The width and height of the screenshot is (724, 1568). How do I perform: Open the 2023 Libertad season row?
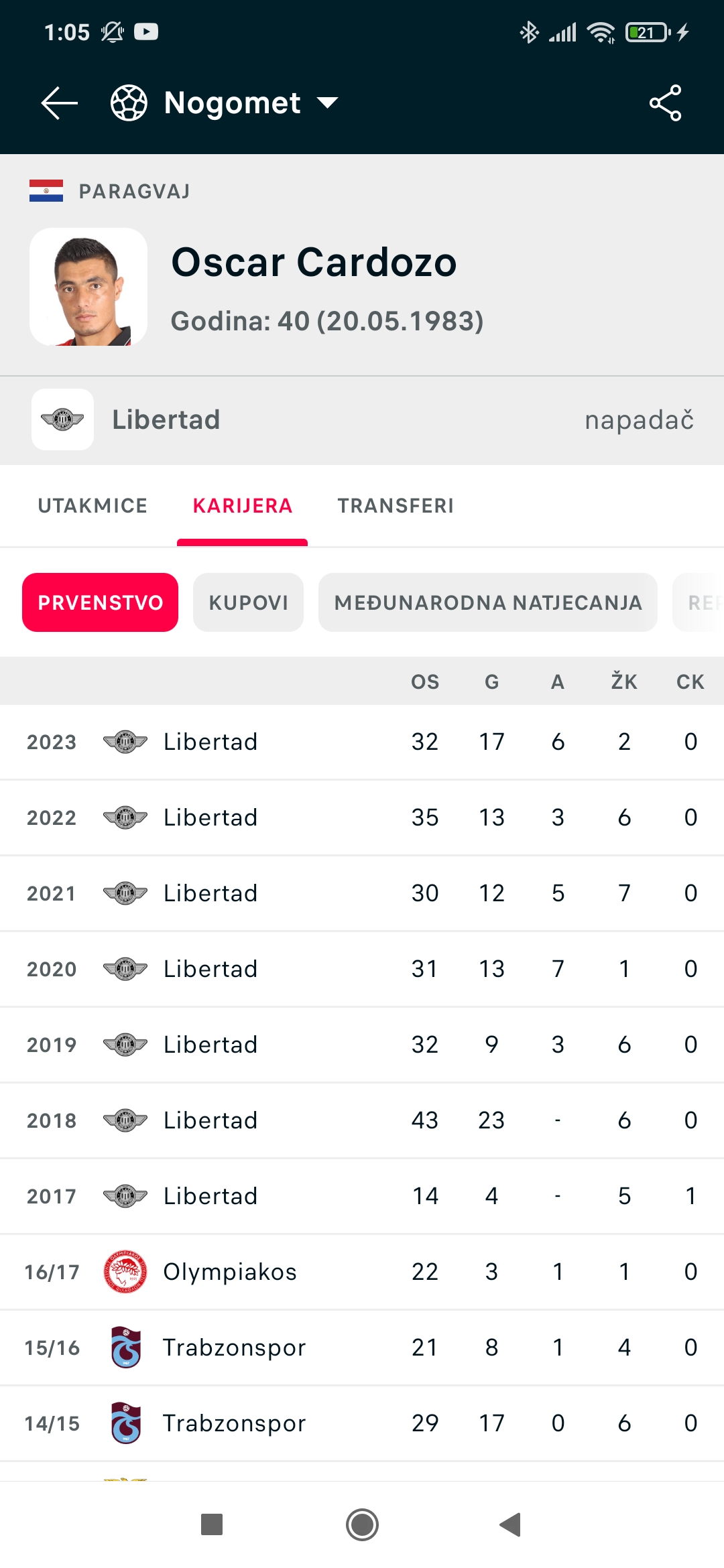coord(362,742)
